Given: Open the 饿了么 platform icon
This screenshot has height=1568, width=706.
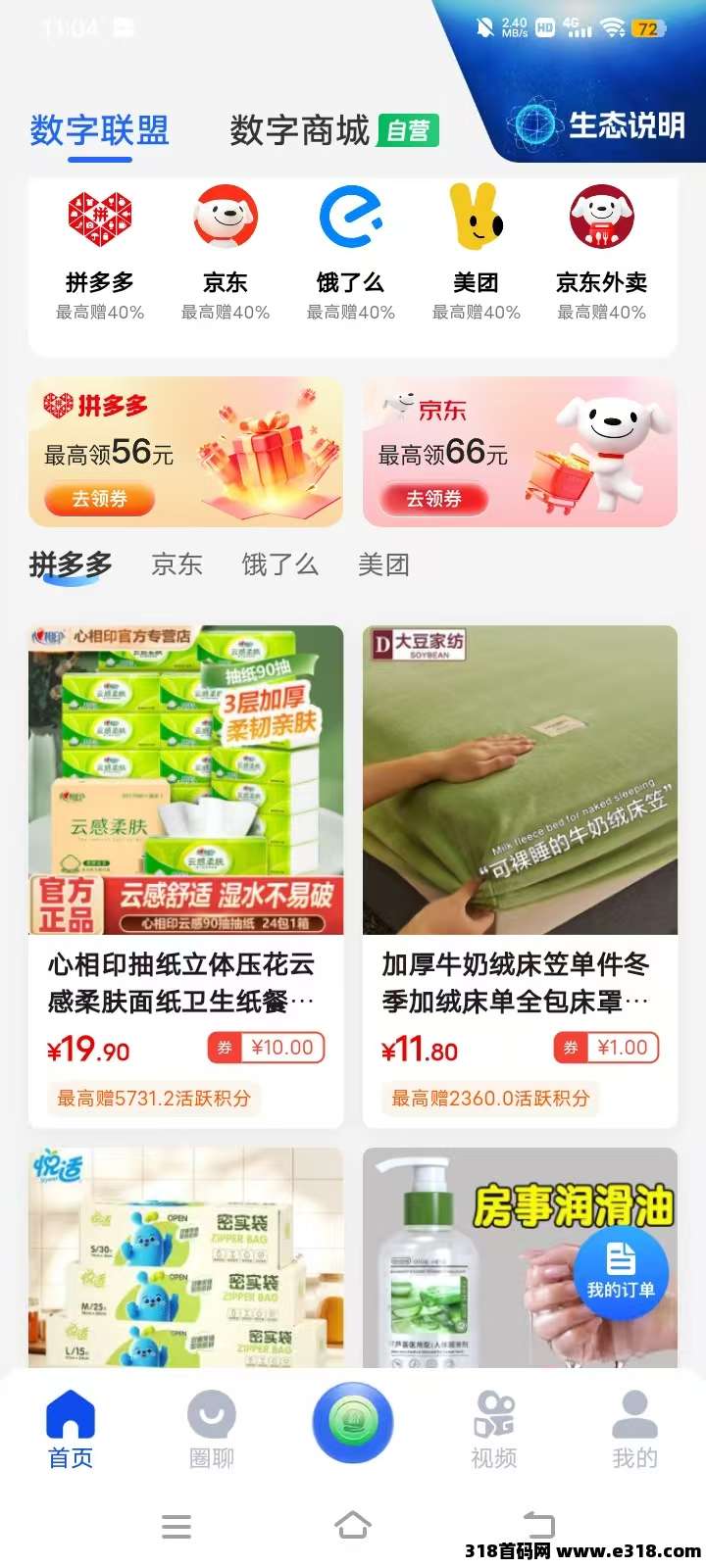Looking at the screenshot, I should pos(350,219).
